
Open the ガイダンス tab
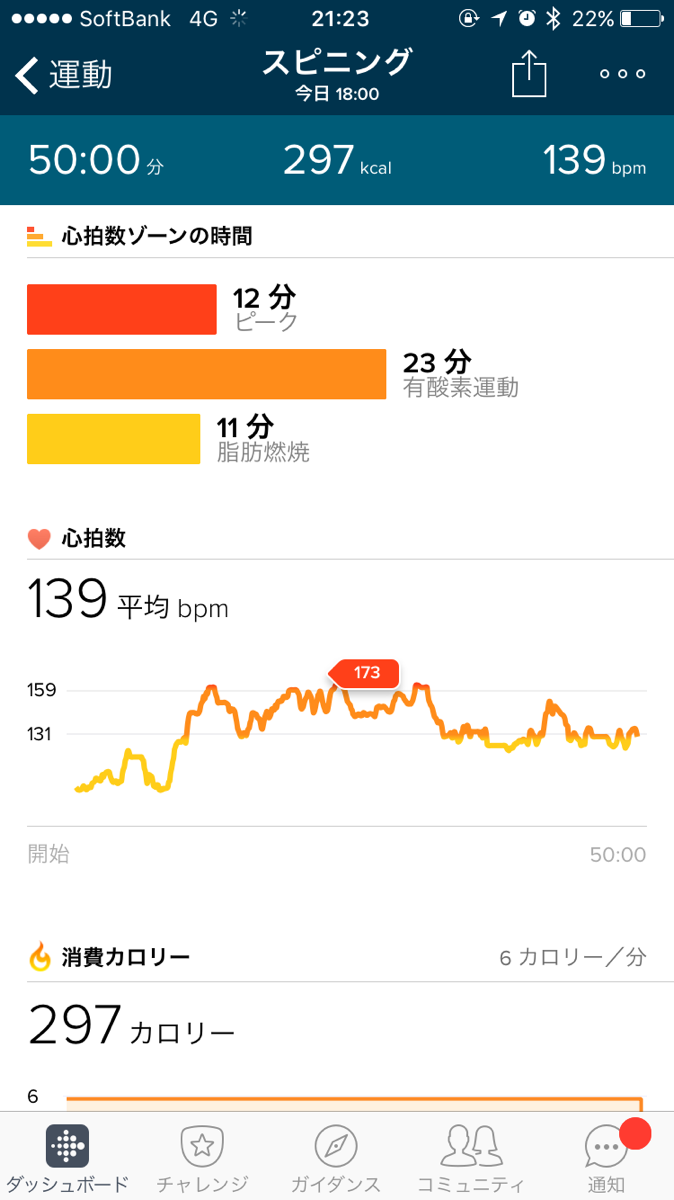[336, 1160]
